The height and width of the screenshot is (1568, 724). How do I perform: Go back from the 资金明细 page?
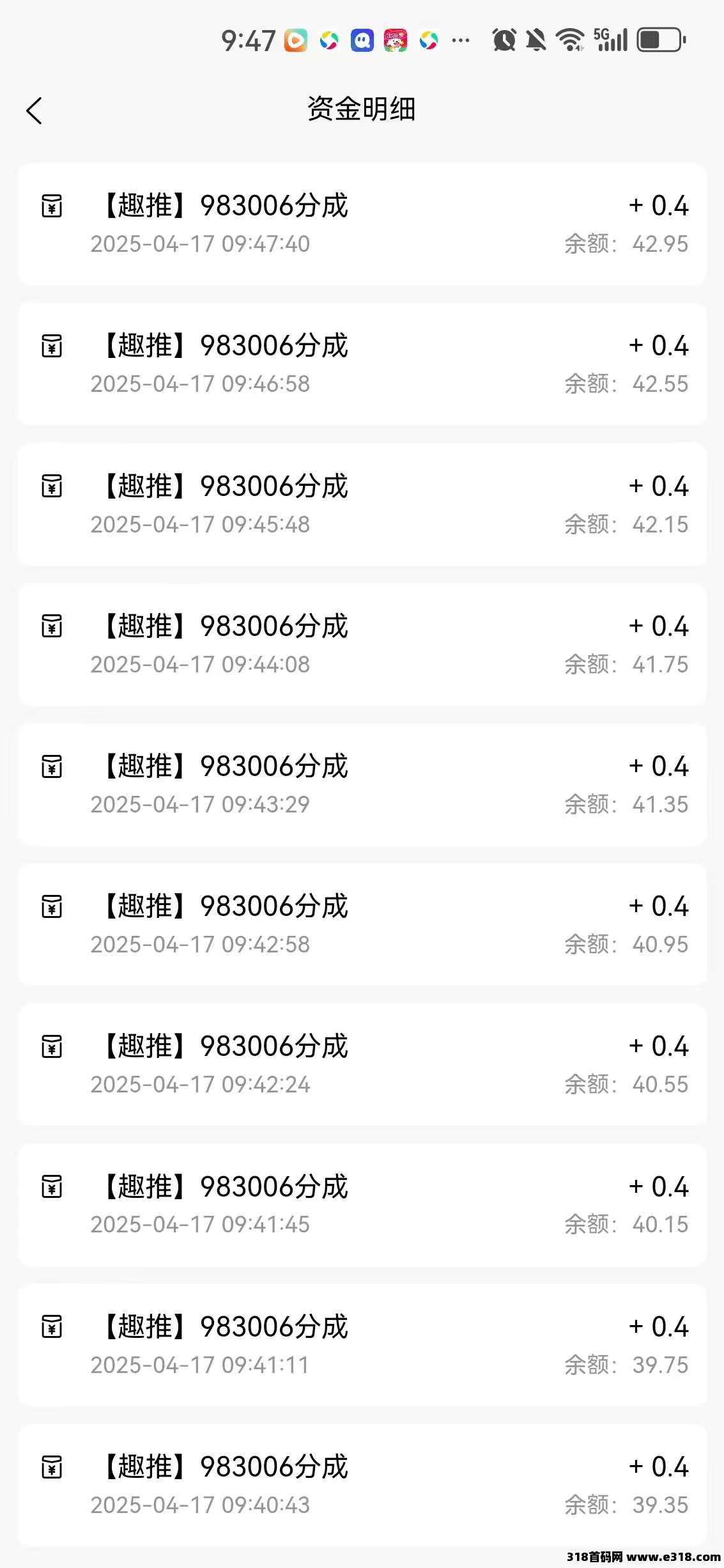(35, 111)
